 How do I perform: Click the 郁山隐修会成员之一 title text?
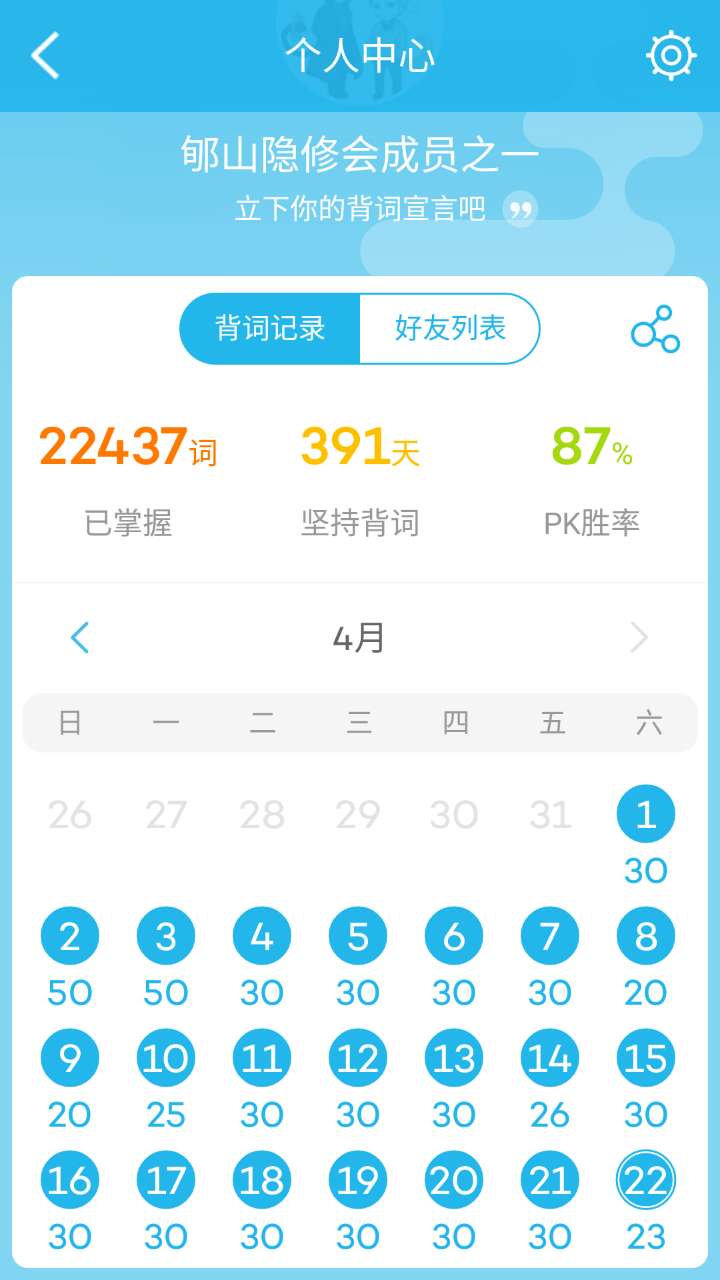(360, 152)
